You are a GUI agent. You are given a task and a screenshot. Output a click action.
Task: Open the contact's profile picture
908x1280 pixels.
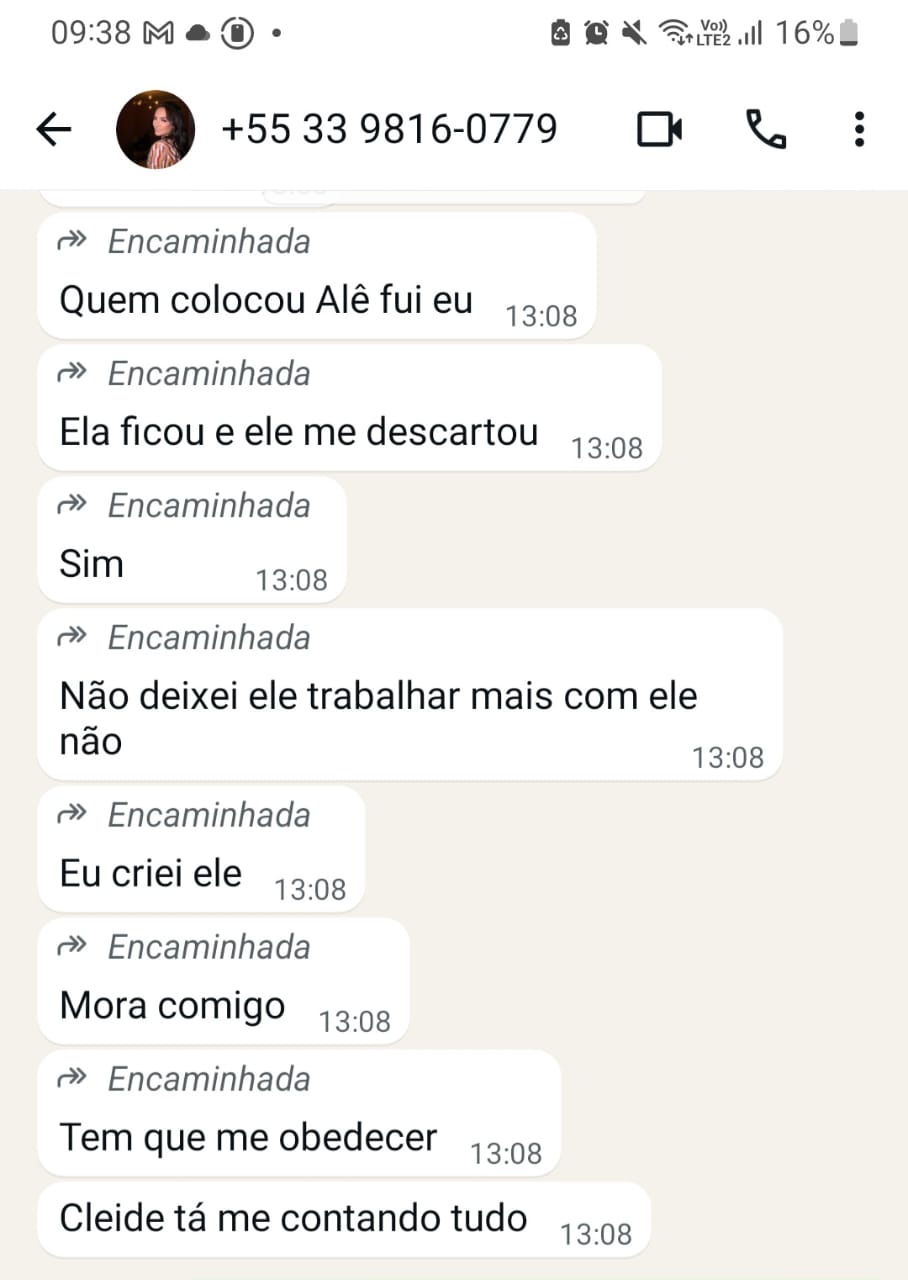click(155, 129)
